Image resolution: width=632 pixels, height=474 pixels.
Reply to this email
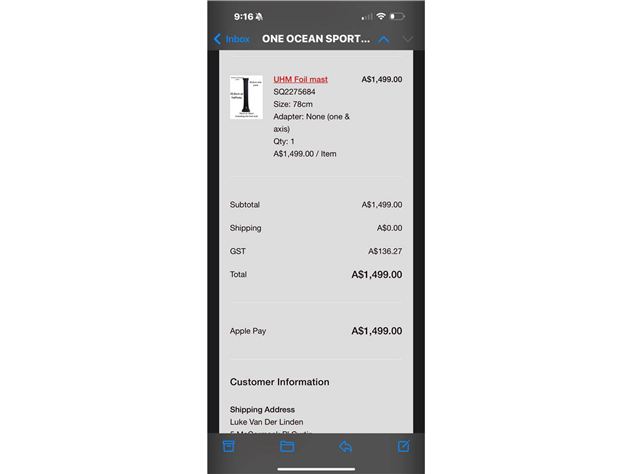coord(345,446)
